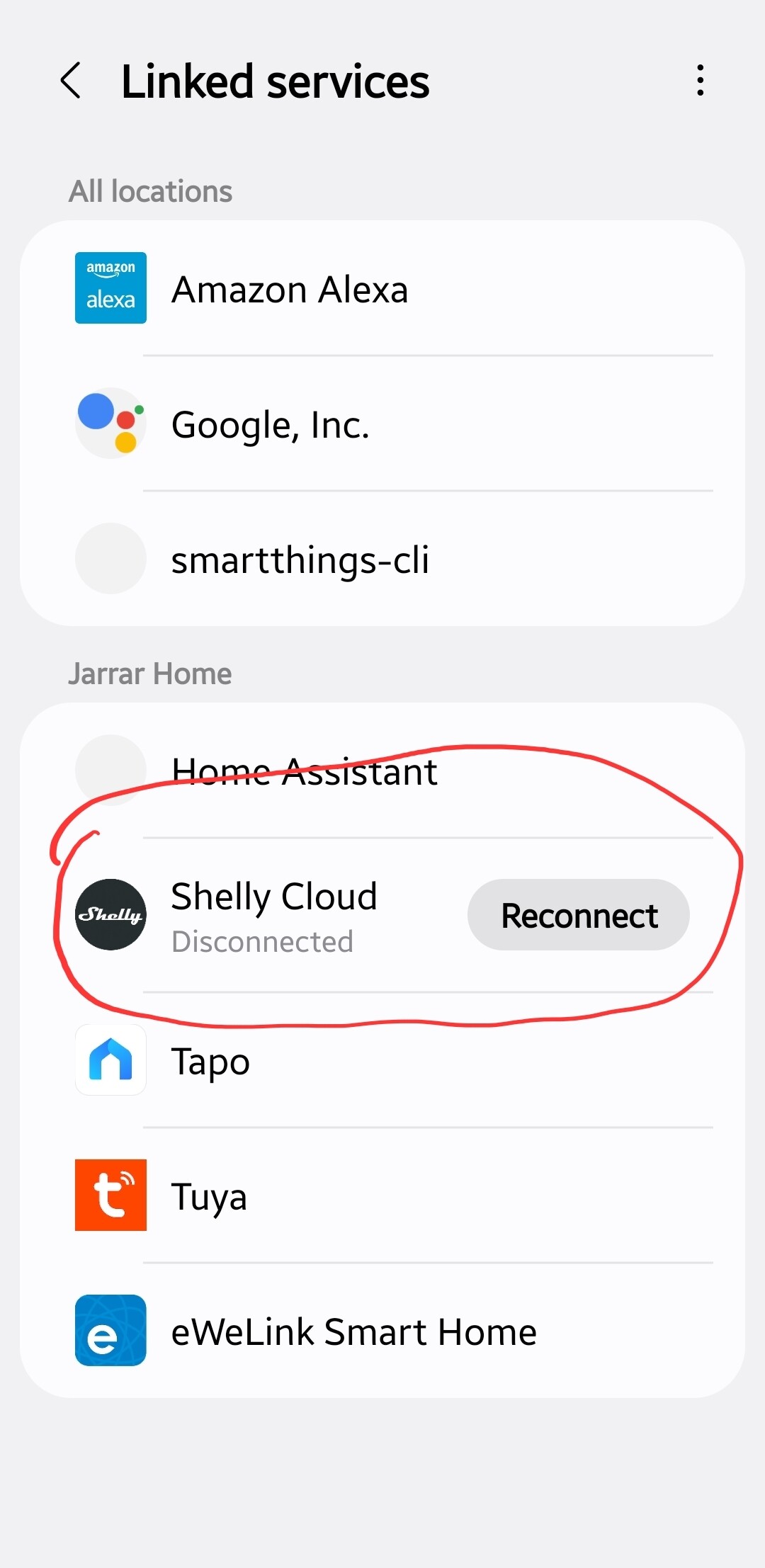Open the Google, Inc. service

click(382, 424)
